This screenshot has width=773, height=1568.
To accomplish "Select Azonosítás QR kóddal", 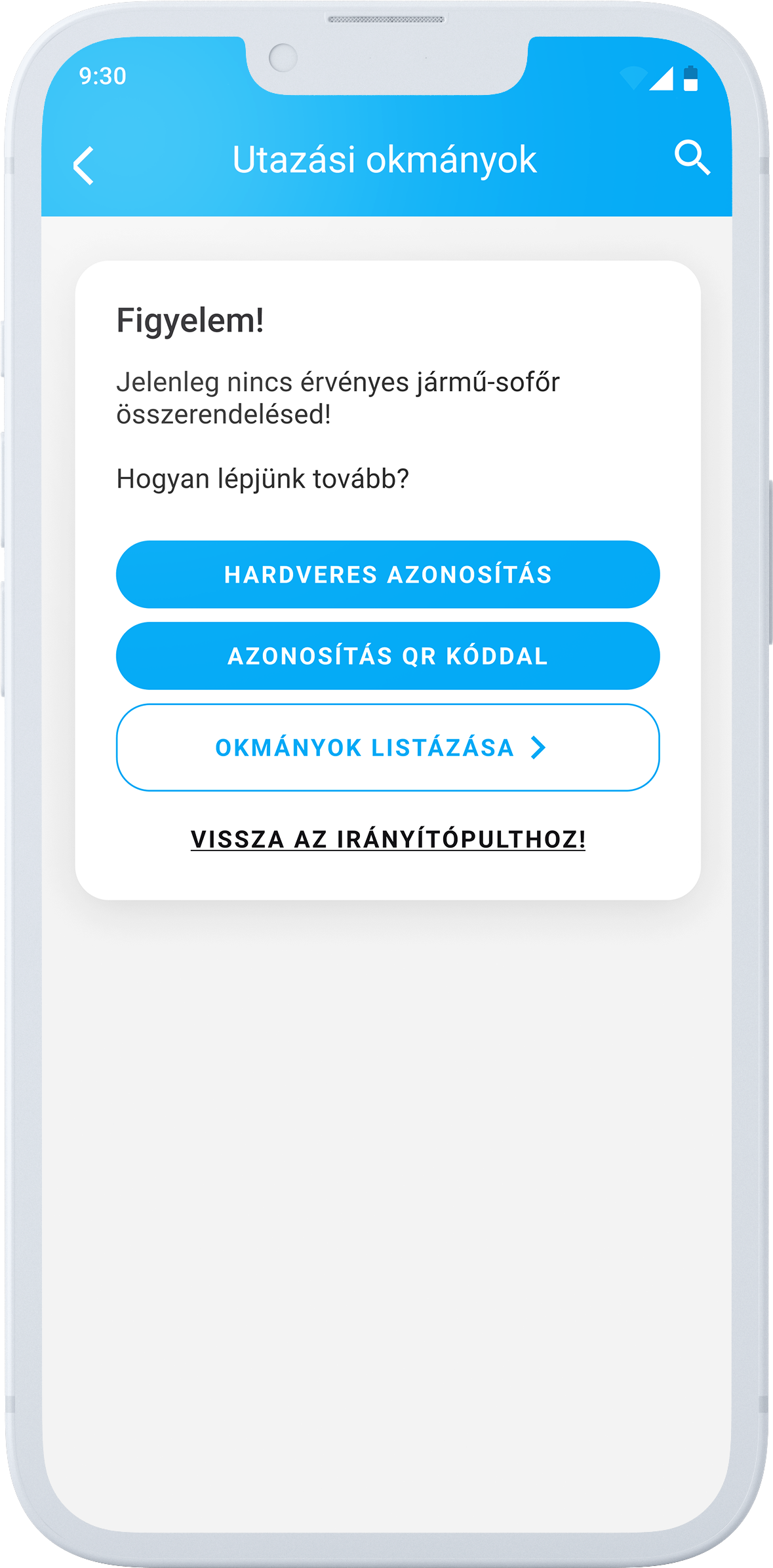I will (387, 656).
